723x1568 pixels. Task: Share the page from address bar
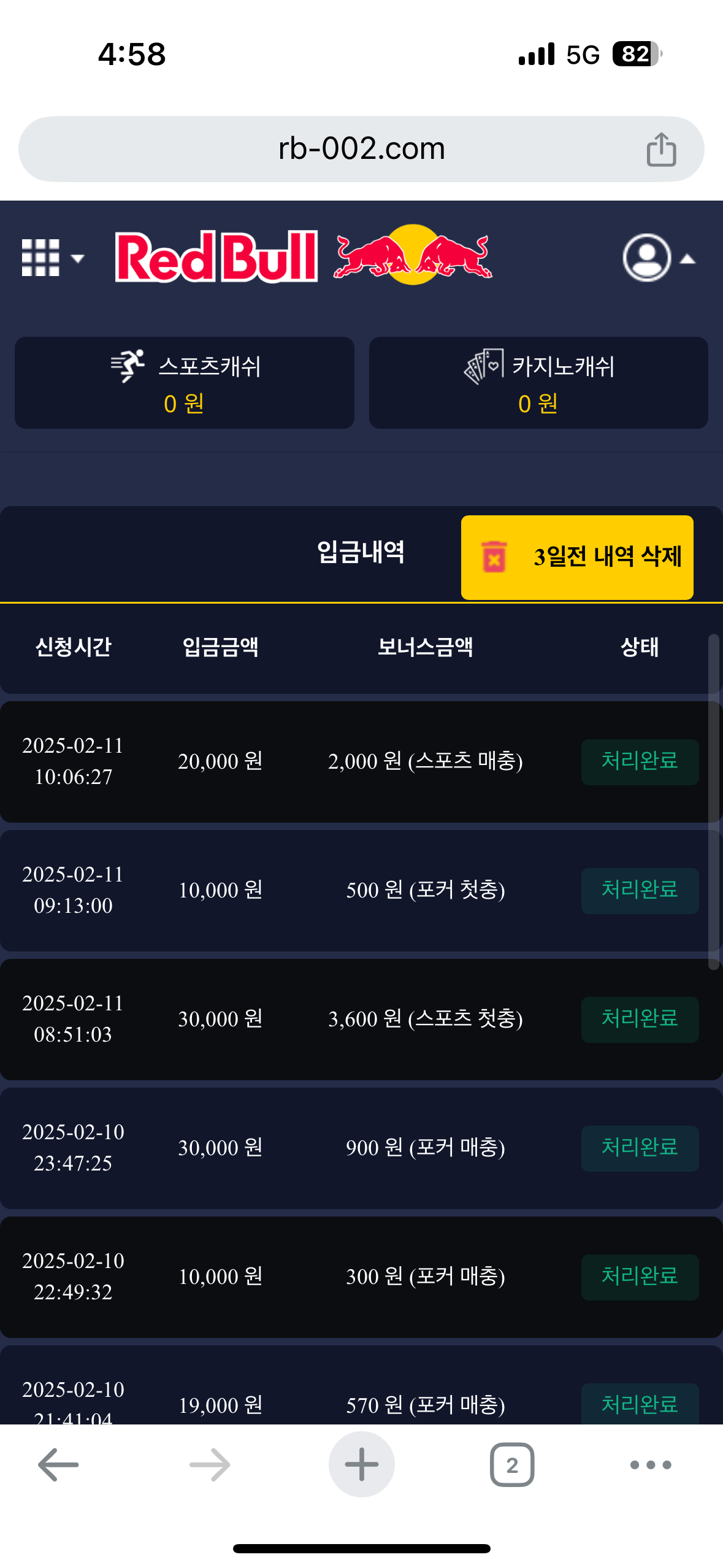click(661, 150)
